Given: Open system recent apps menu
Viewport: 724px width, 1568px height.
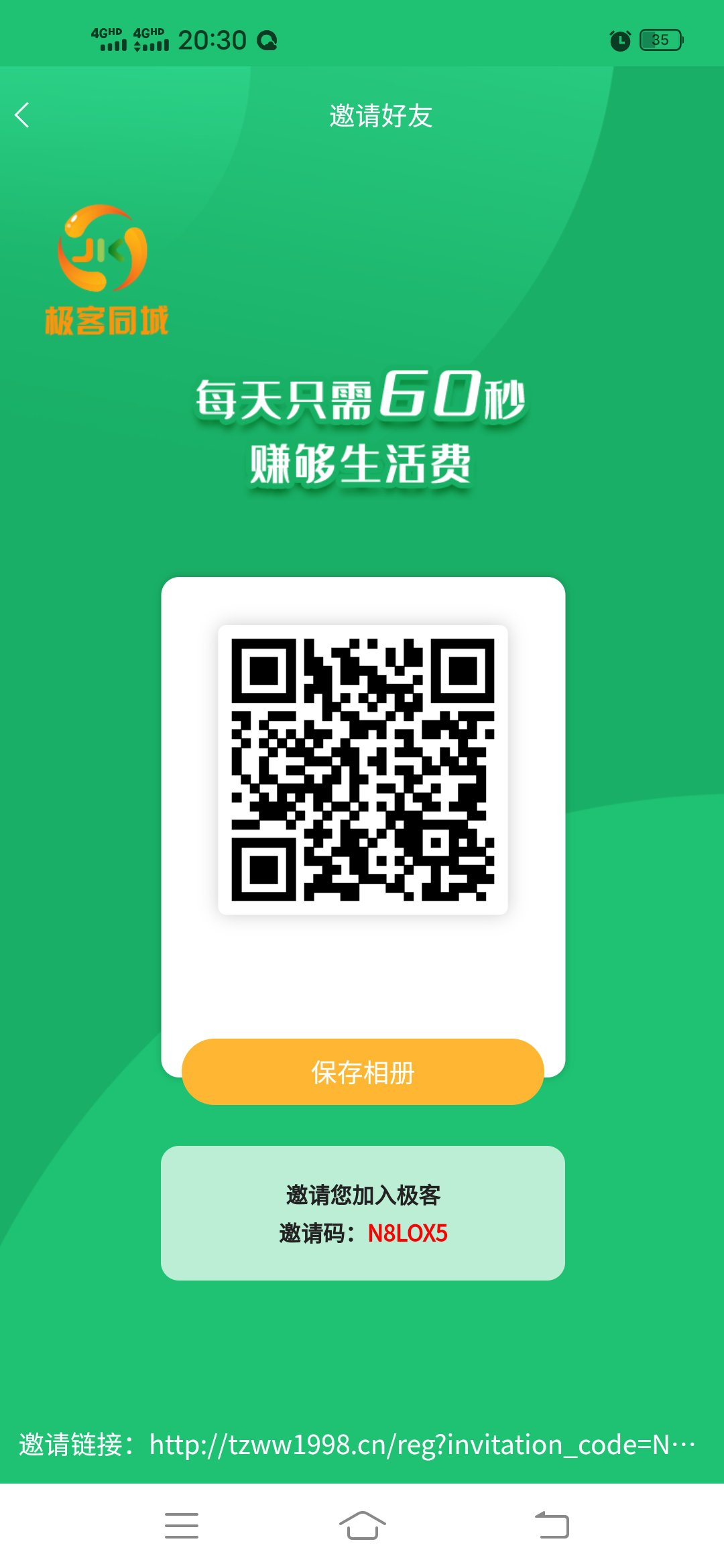Looking at the screenshot, I should [x=182, y=1526].
